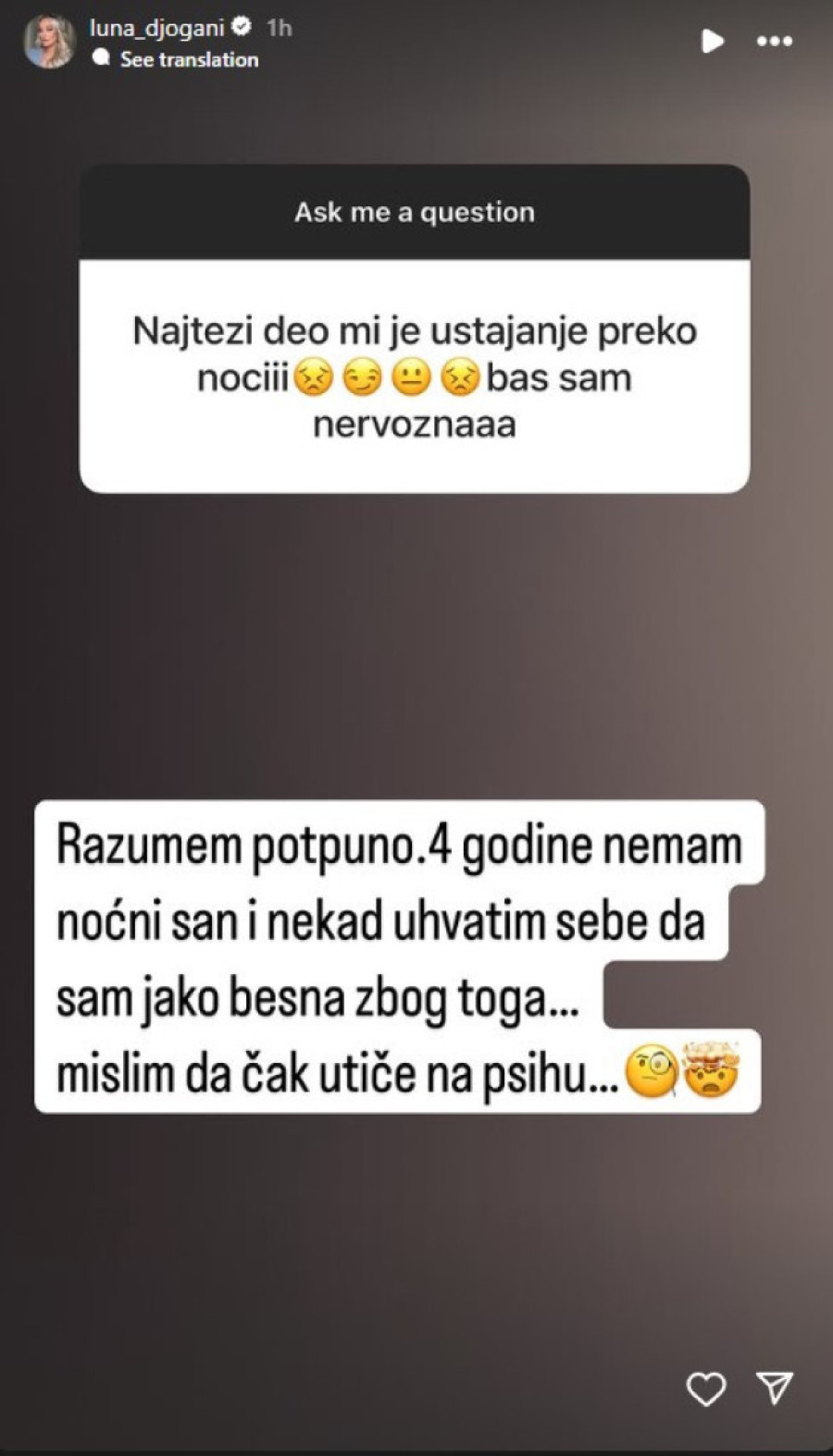Open the luna_djogani username link
833x1456 pixels.
(x=156, y=28)
